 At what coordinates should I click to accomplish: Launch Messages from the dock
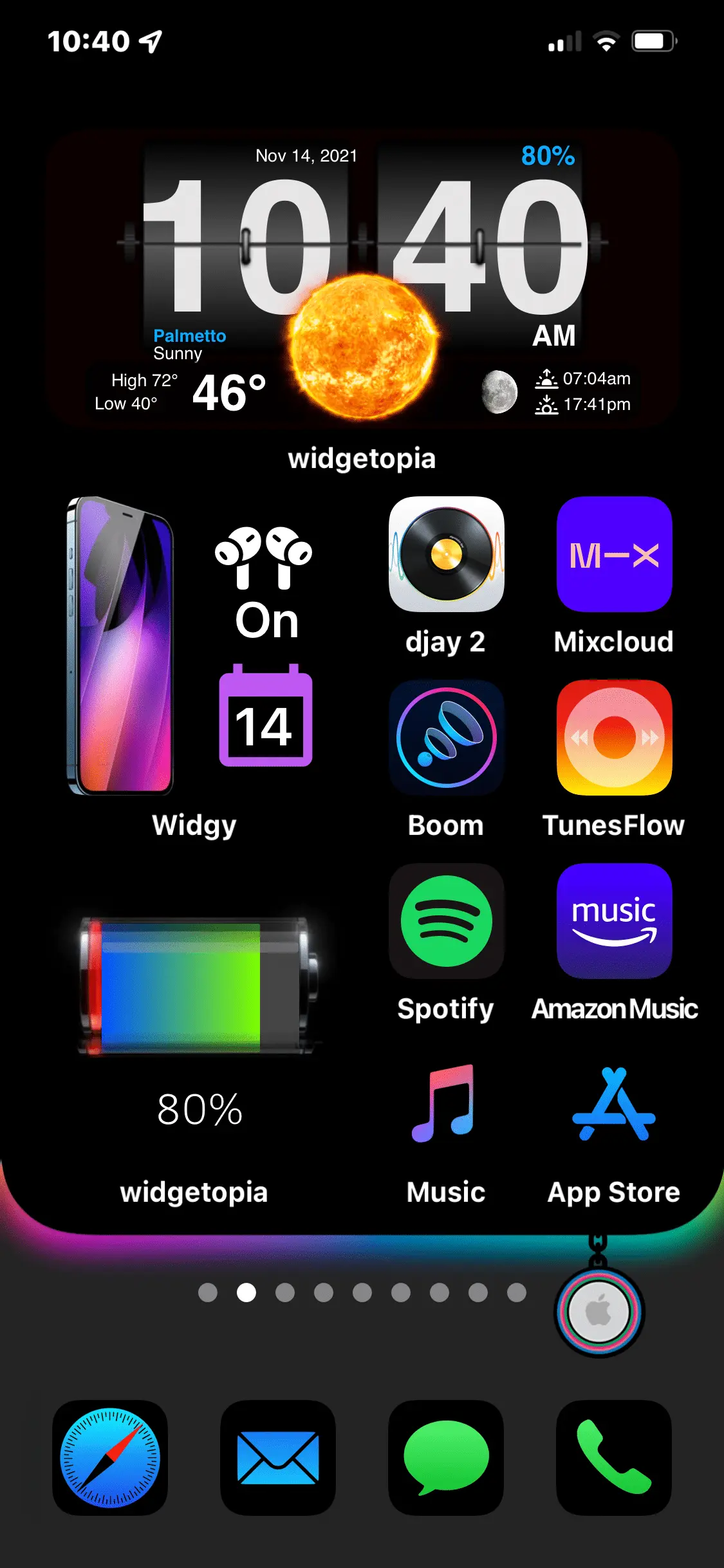tap(446, 1458)
